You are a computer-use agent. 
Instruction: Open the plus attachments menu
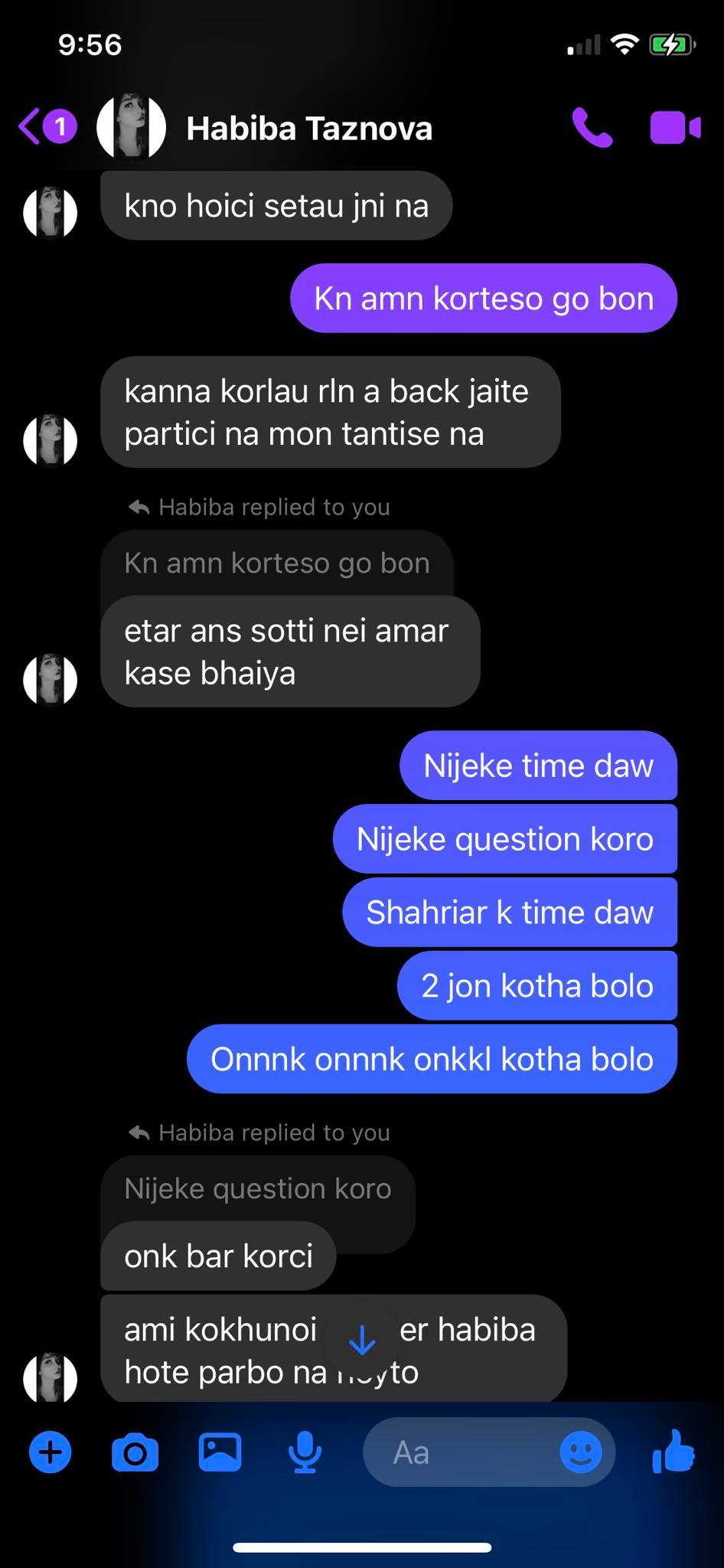51,1452
